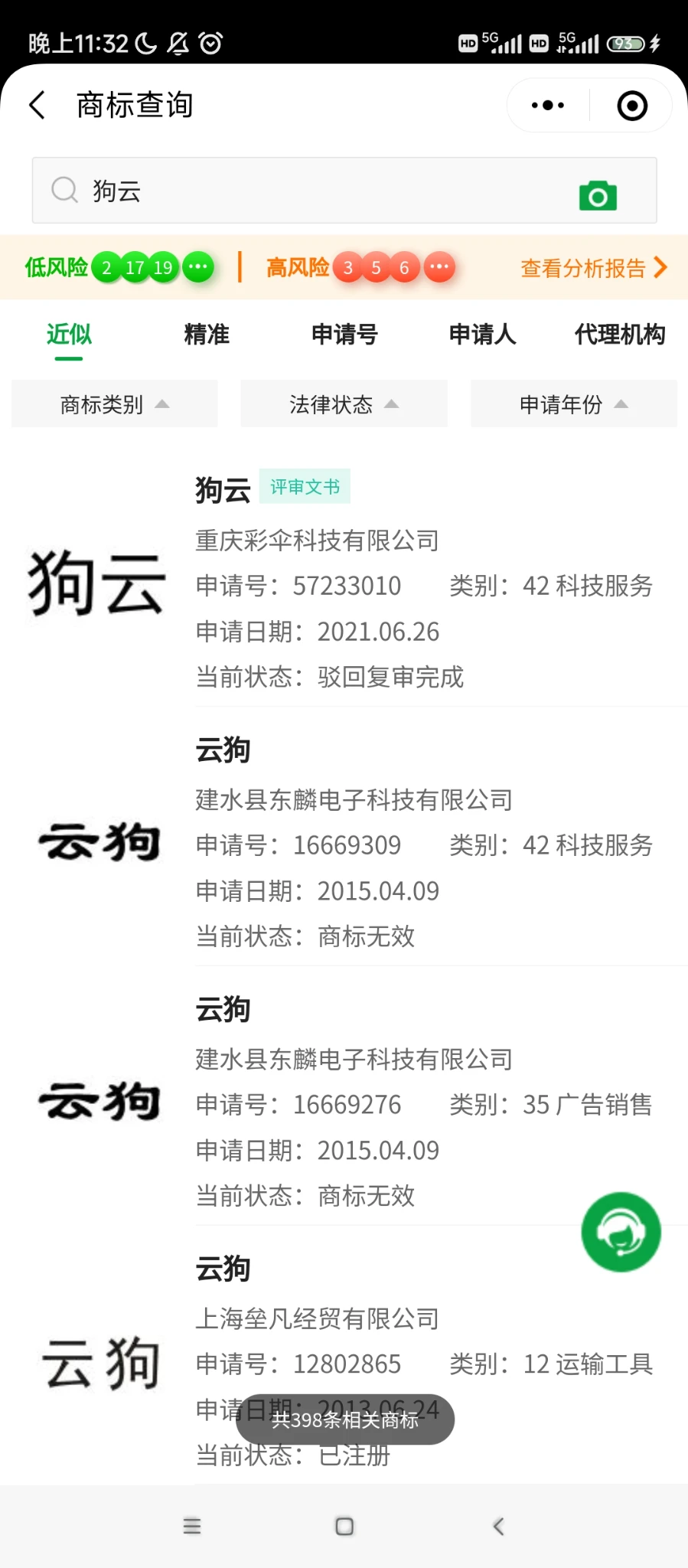Switch to the 申请人 tab

[482, 334]
